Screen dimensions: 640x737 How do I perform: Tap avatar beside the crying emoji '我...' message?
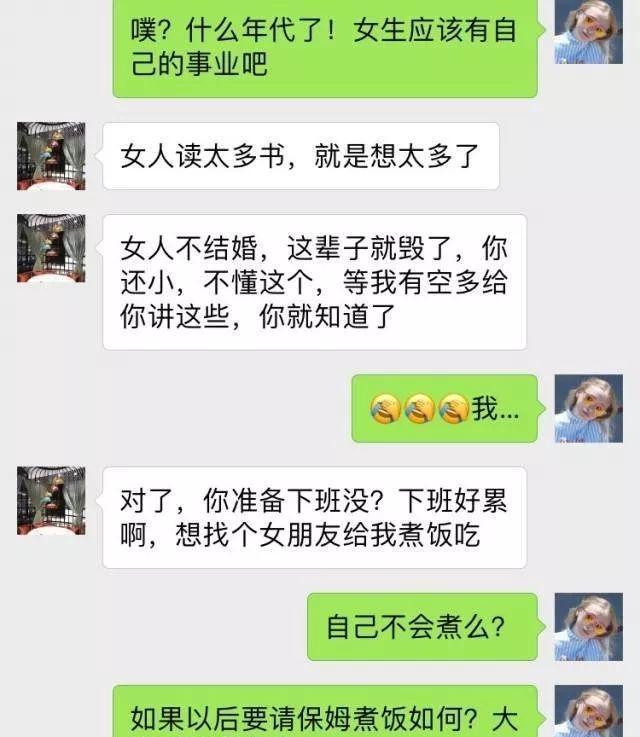click(589, 408)
